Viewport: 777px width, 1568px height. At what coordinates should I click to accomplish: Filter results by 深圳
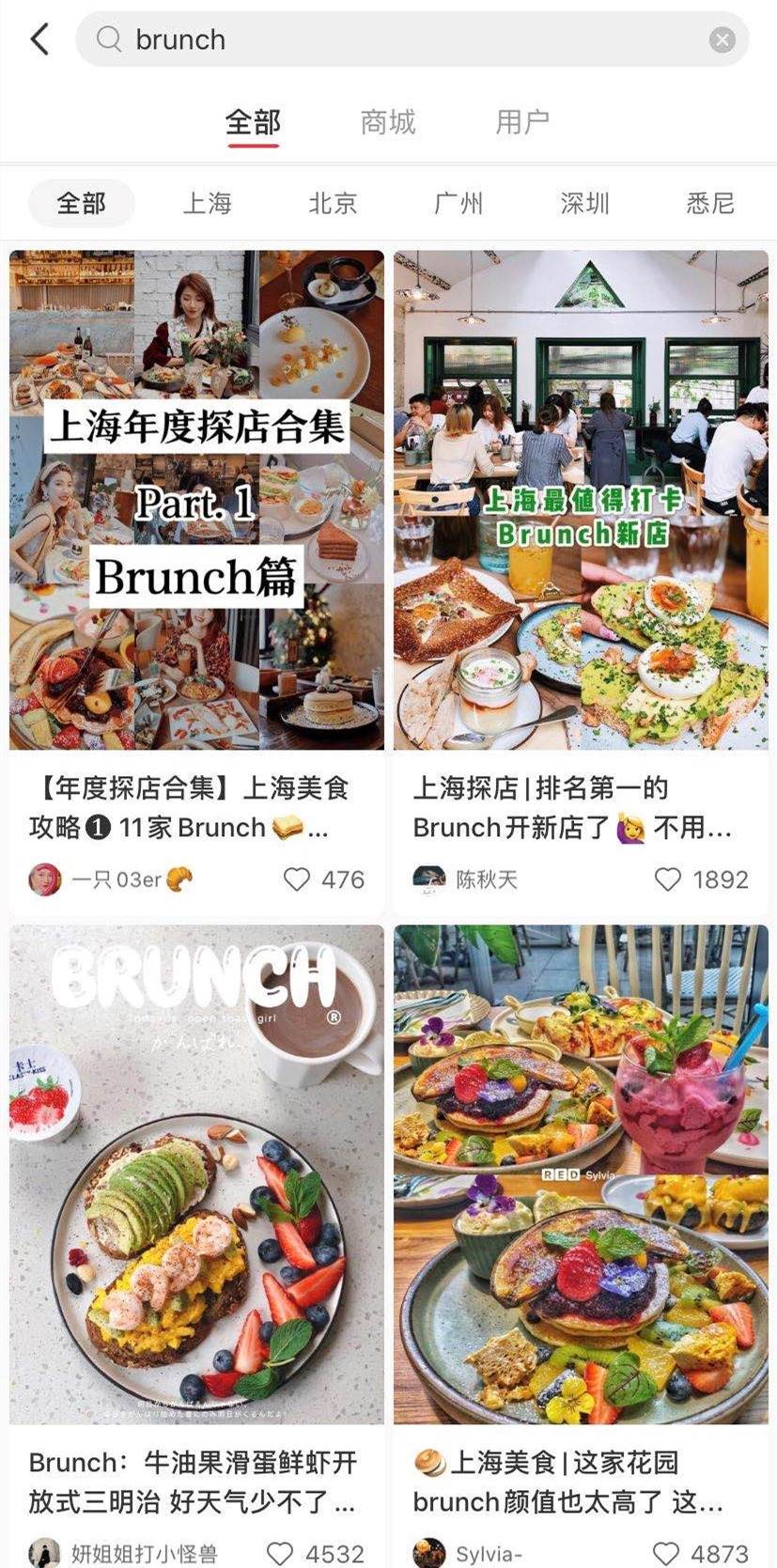pyautogui.click(x=584, y=203)
